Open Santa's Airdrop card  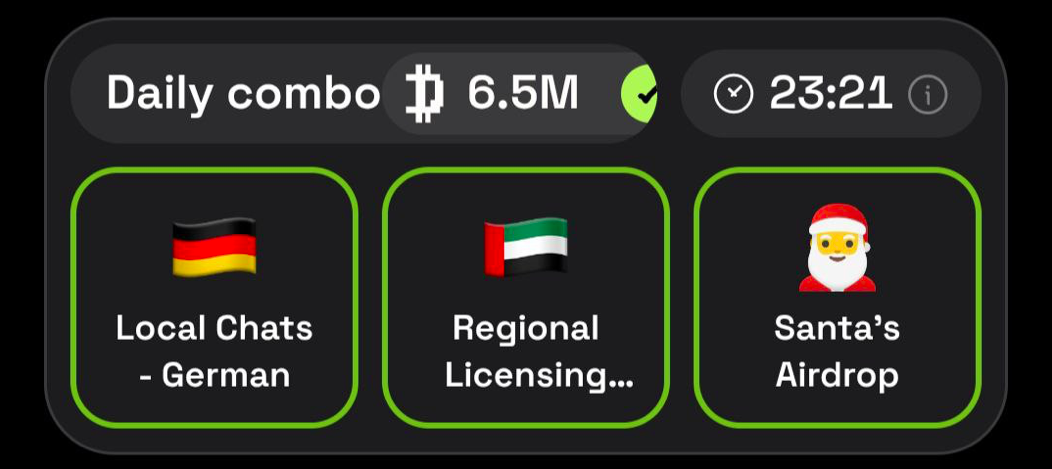(x=837, y=297)
